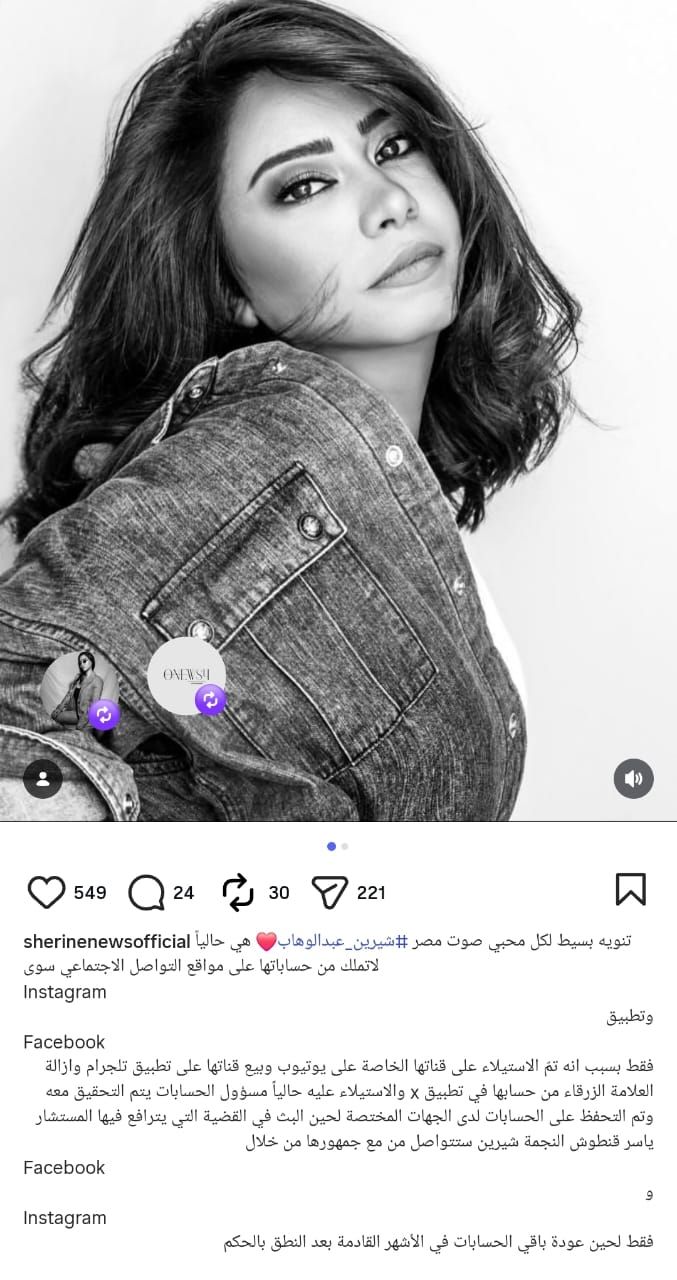Open the sherinenewsofficial profile from the caption

[107, 942]
